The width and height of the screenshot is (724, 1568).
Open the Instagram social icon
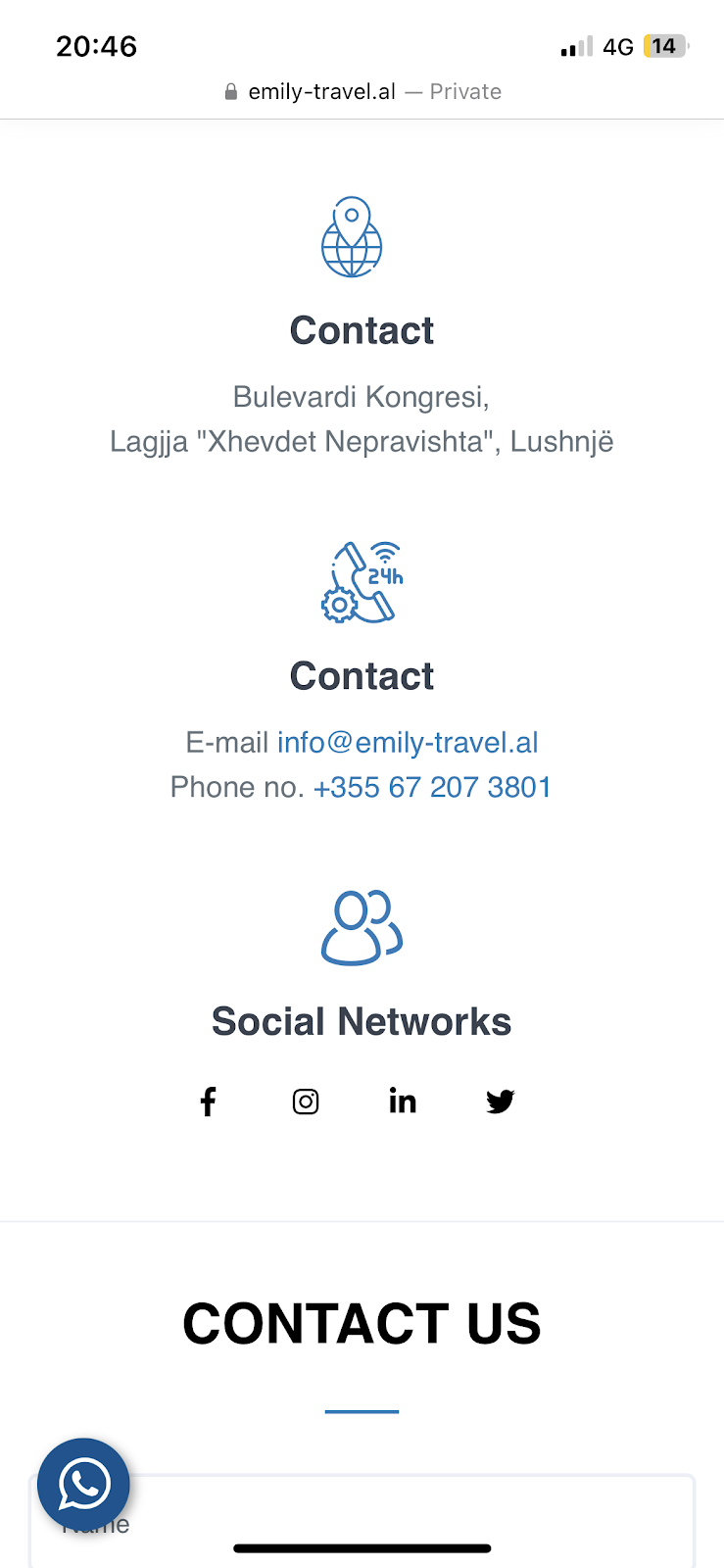click(x=306, y=1102)
